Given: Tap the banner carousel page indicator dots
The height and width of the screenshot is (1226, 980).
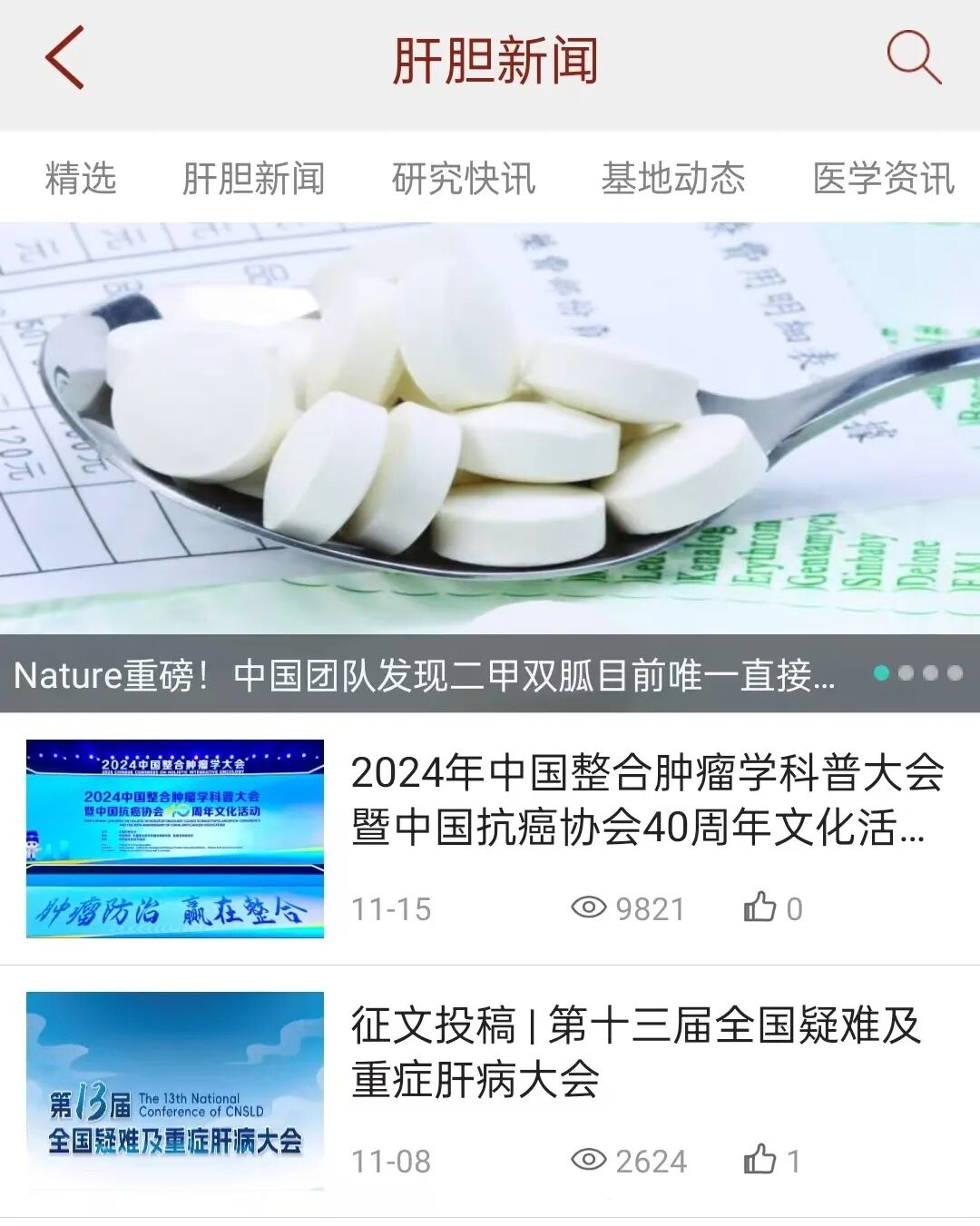Looking at the screenshot, I should click(917, 672).
